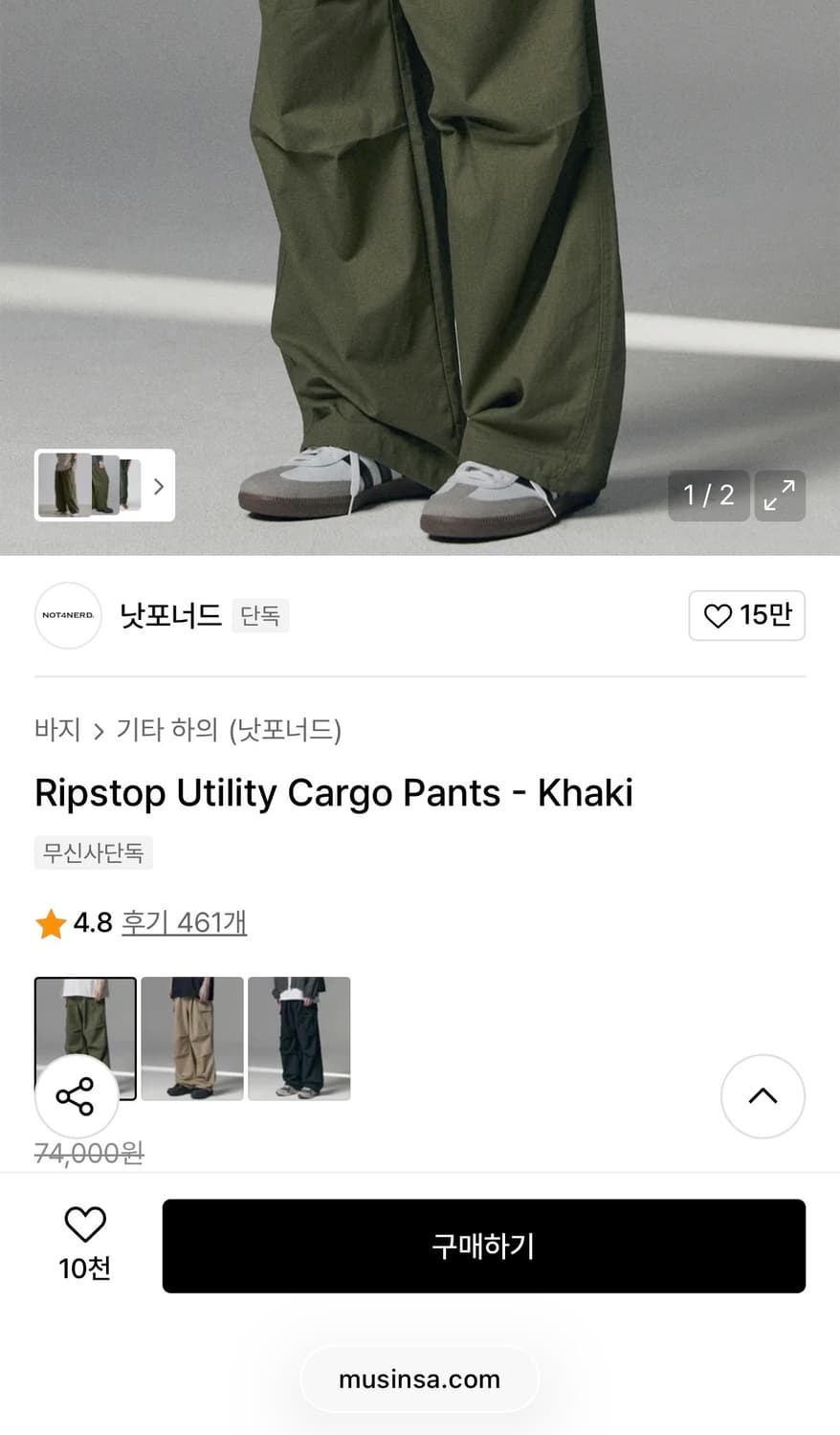Tap the 구매하기 purchase button
This screenshot has width=840, height=1435.
click(483, 1246)
